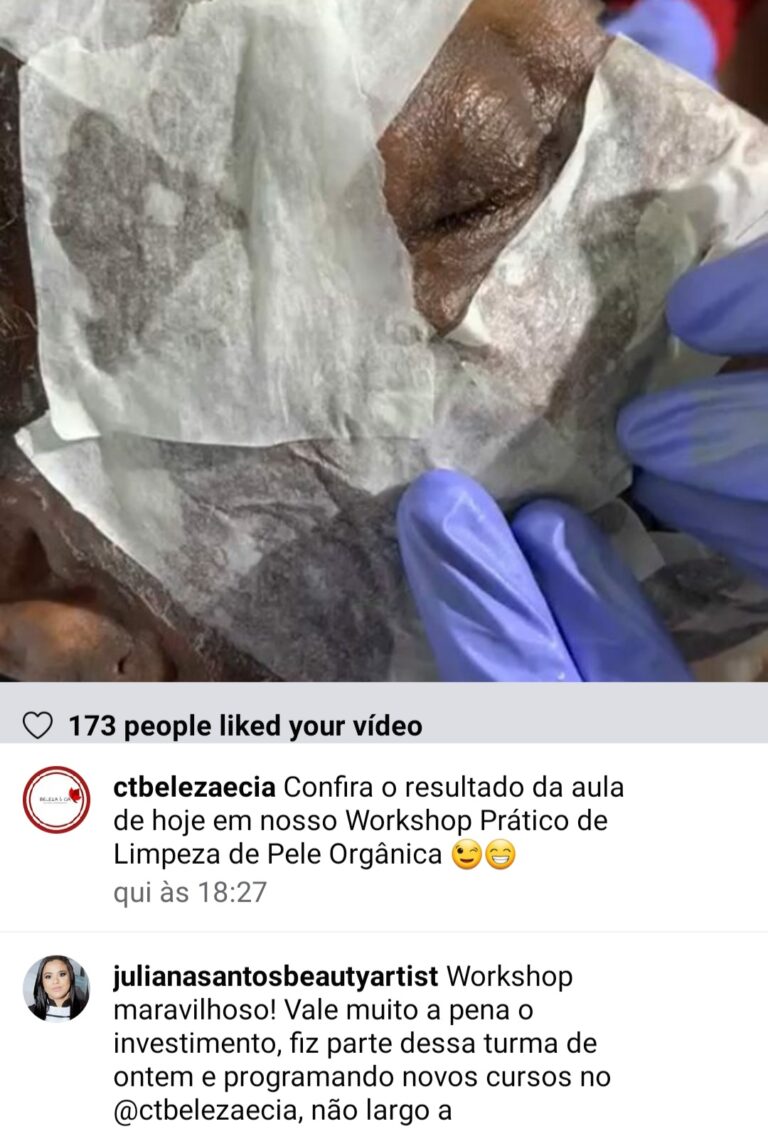View the 173 people who liked the video

244,726
